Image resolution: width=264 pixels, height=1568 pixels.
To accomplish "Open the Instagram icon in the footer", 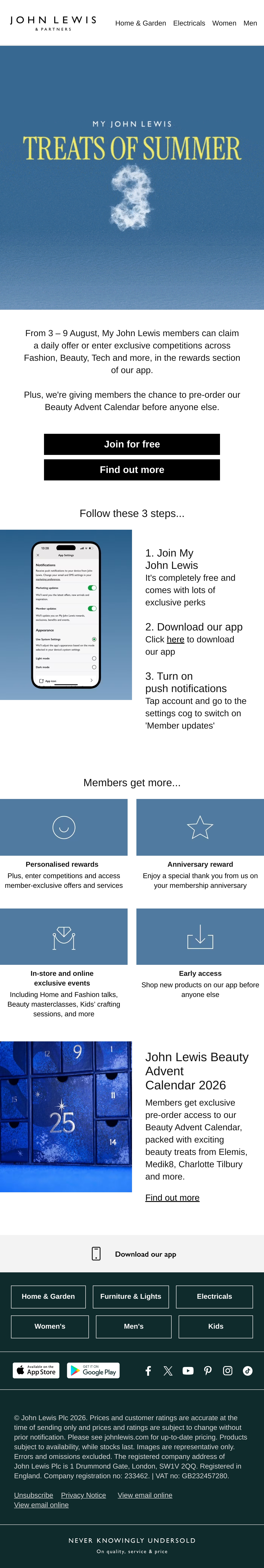I will click(x=227, y=1371).
